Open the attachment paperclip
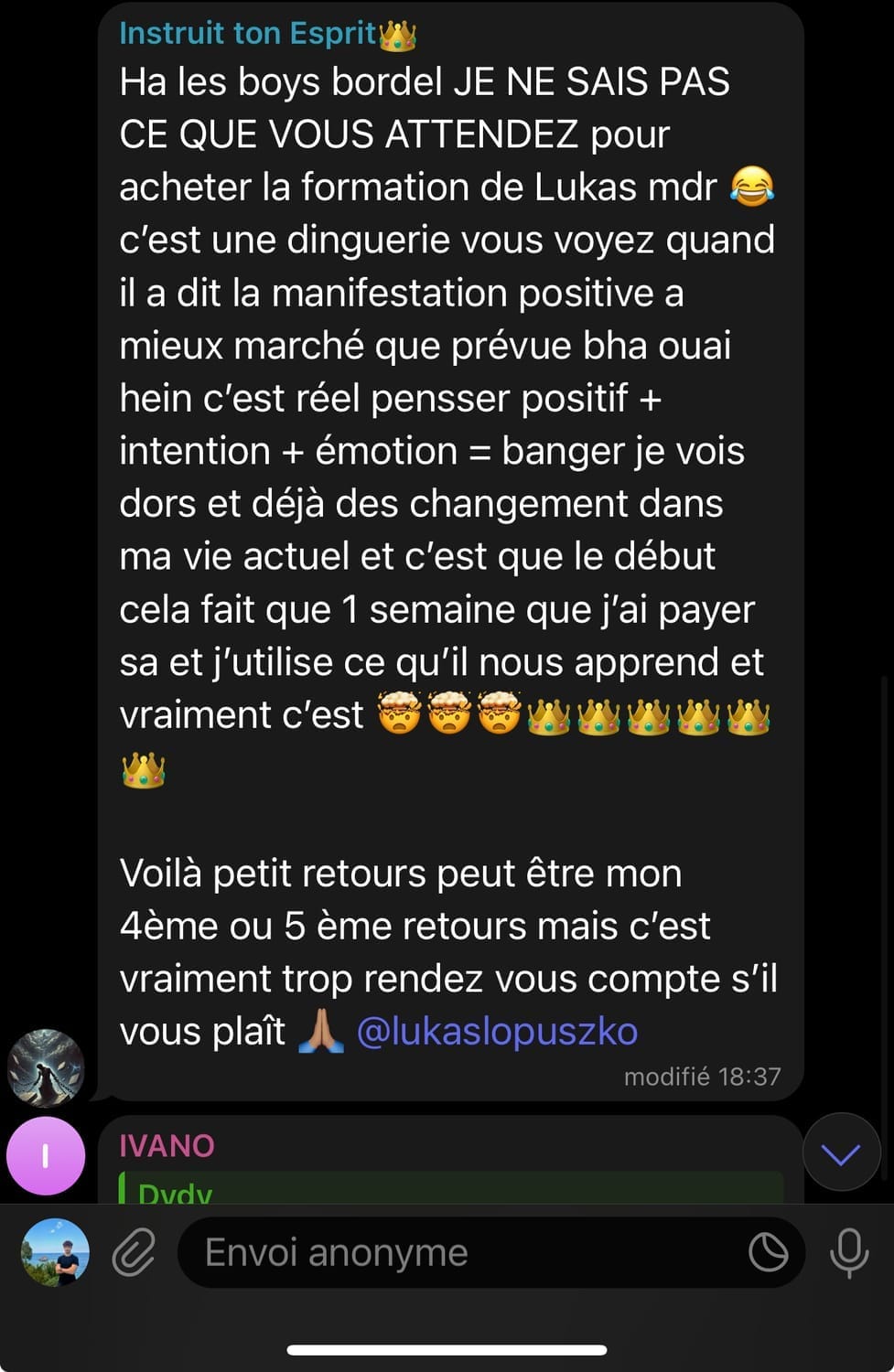 coord(134,1252)
